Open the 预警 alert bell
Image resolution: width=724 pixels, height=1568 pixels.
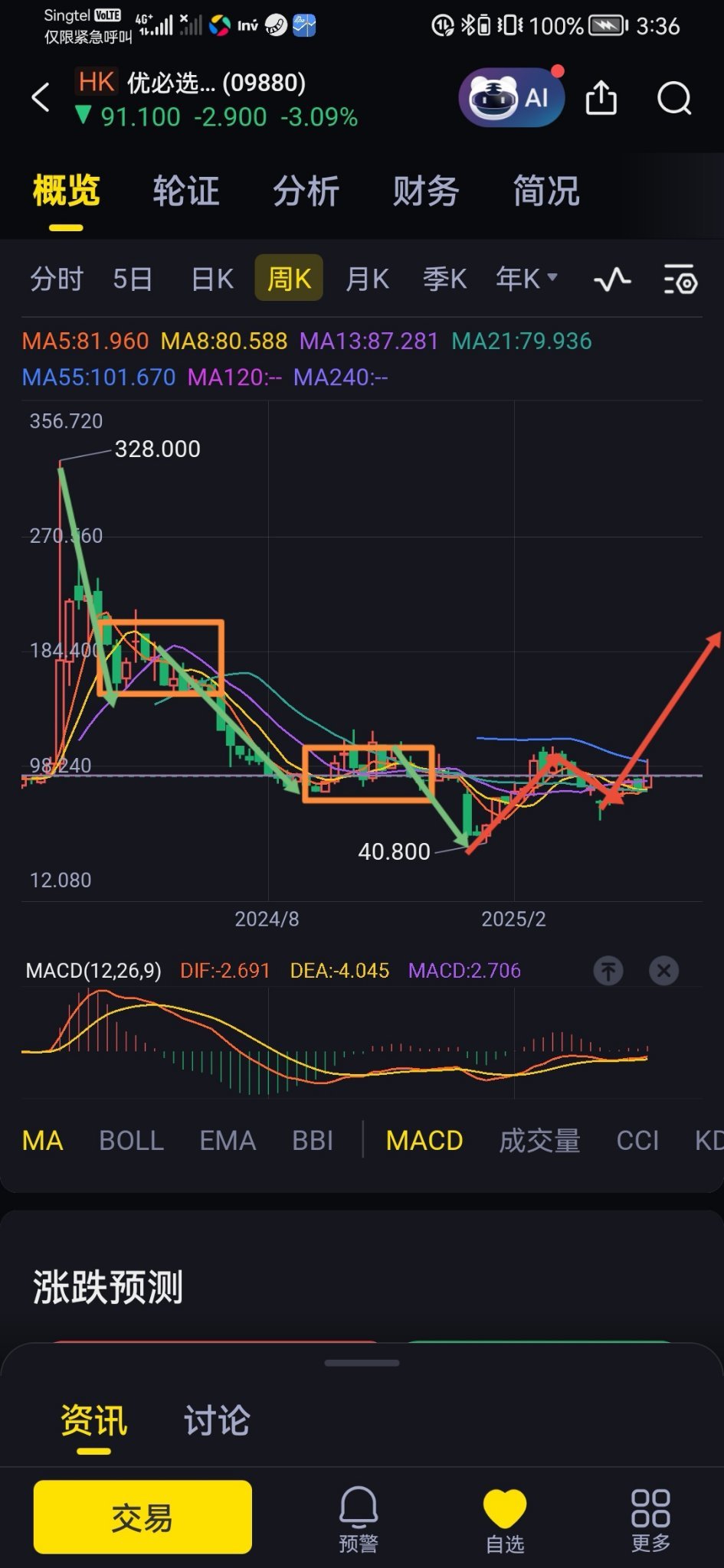click(x=359, y=1519)
